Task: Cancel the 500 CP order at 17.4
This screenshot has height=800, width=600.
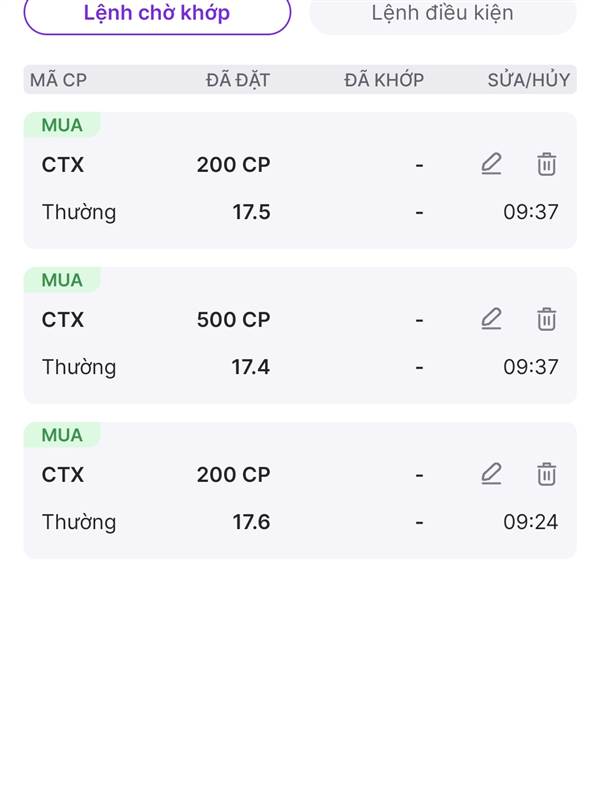Action: coord(546,319)
